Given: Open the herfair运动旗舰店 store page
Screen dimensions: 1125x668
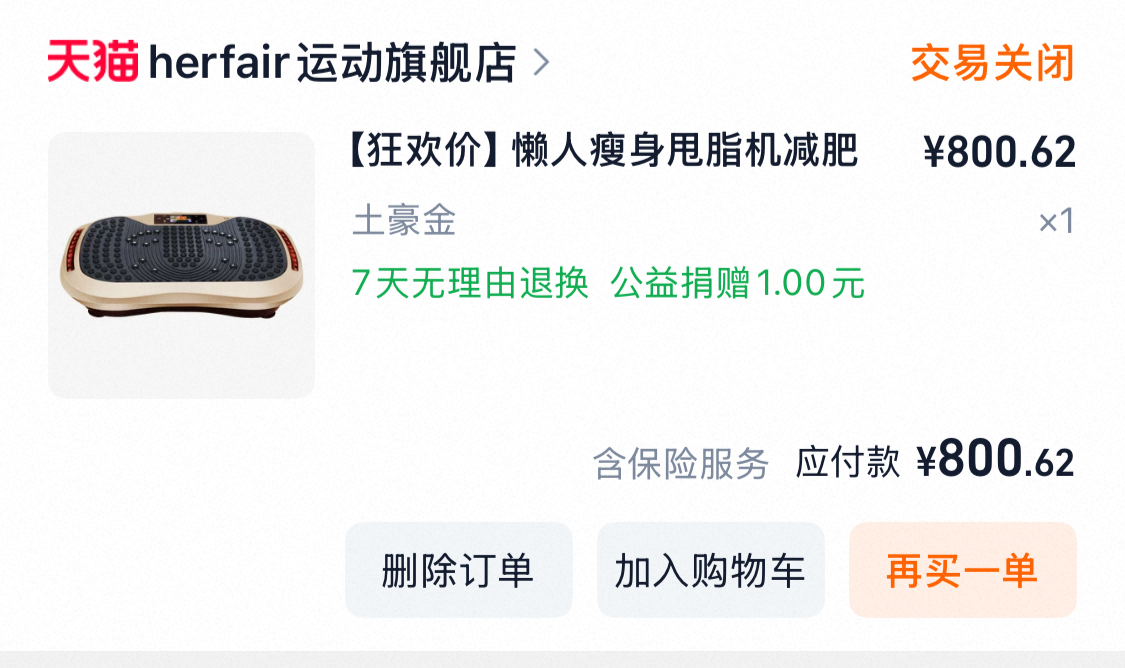Looking at the screenshot, I should click(x=330, y=64).
